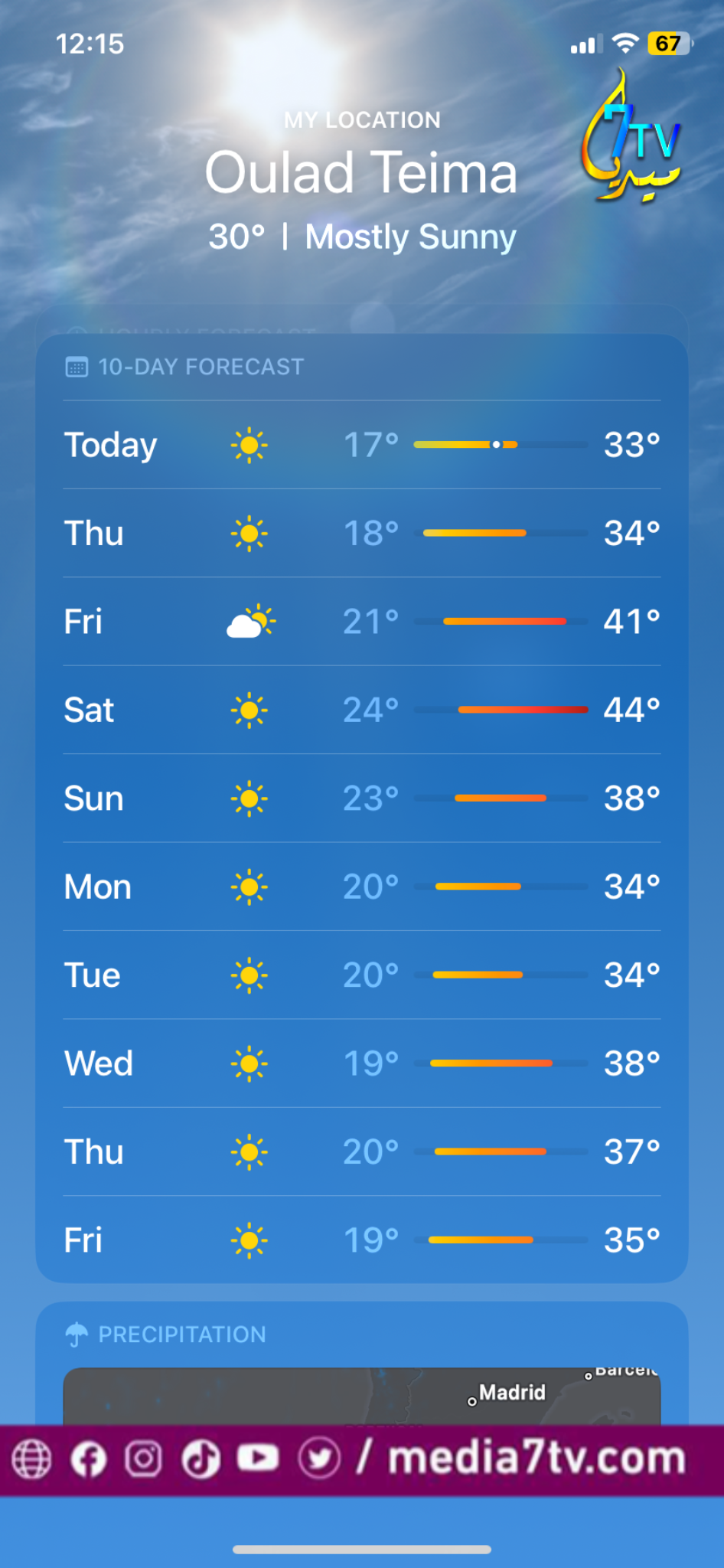The image size is (724, 1568).
Task: Open partly cloudy Friday row with 41° high
Action: coord(361,622)
